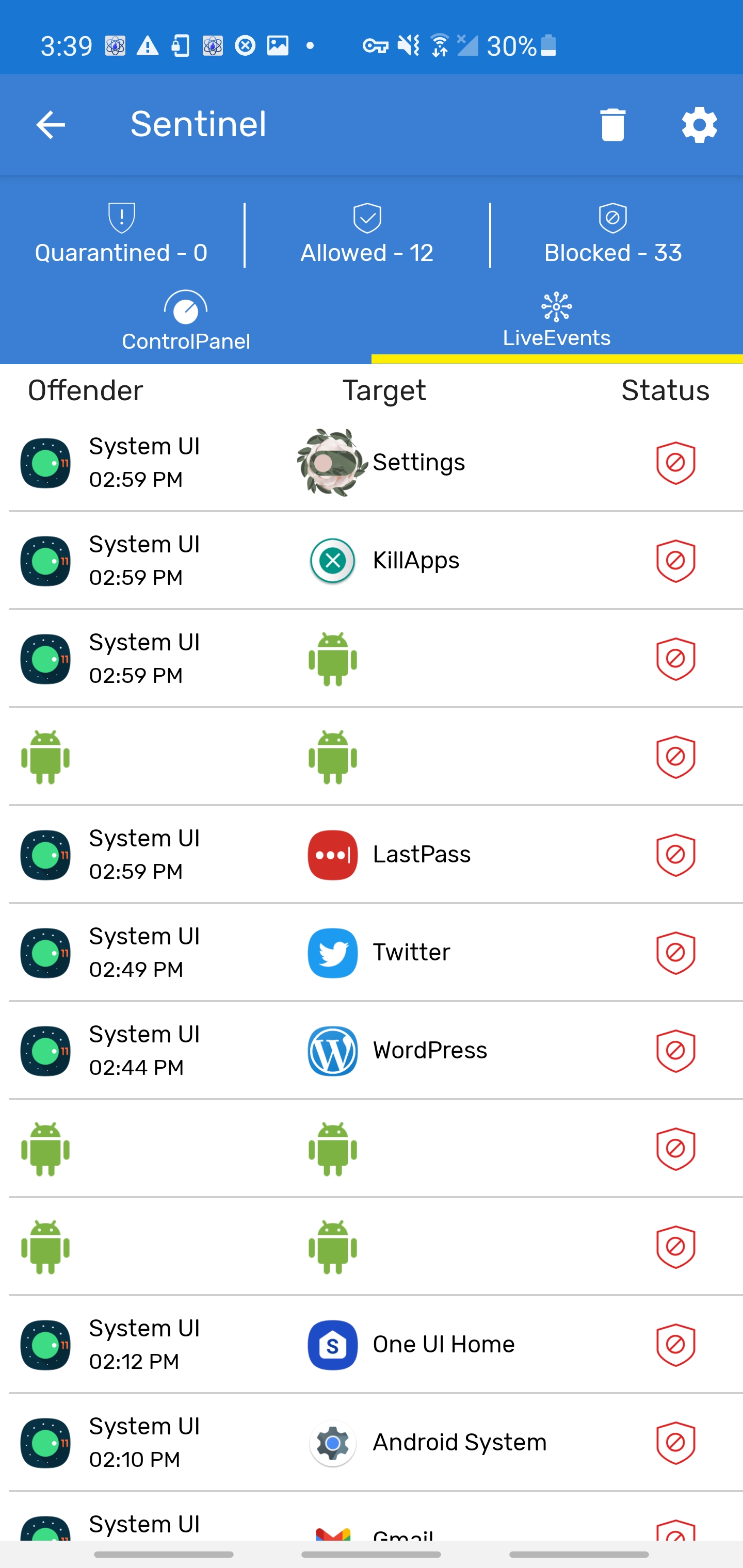Clear events with the trash icon
The width and height of the screenshot is (743, 1568).
612,125
